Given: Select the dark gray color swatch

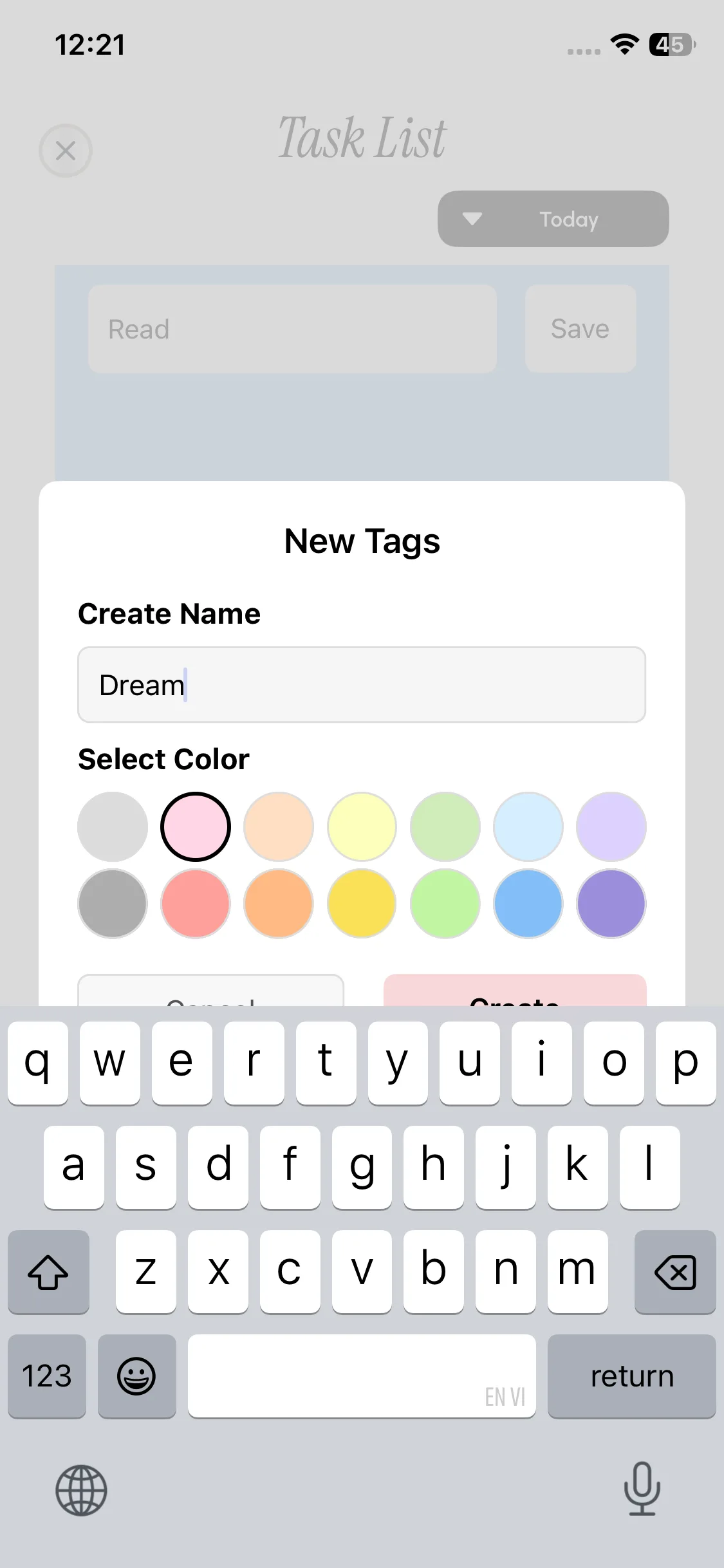Looking at the screenshot, I should [x=113, y=904].
